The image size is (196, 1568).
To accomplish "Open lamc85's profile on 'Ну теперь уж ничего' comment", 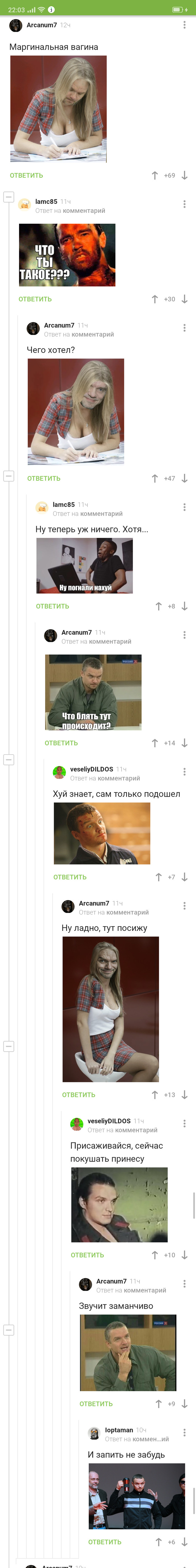I will pyautogui.click(x=63, y=505).
